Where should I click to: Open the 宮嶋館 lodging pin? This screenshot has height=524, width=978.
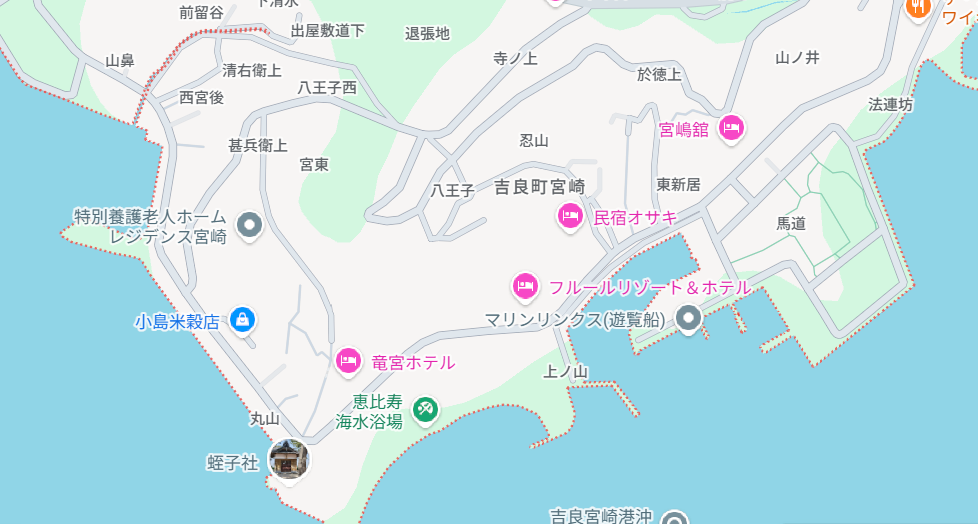click(731, 129)
